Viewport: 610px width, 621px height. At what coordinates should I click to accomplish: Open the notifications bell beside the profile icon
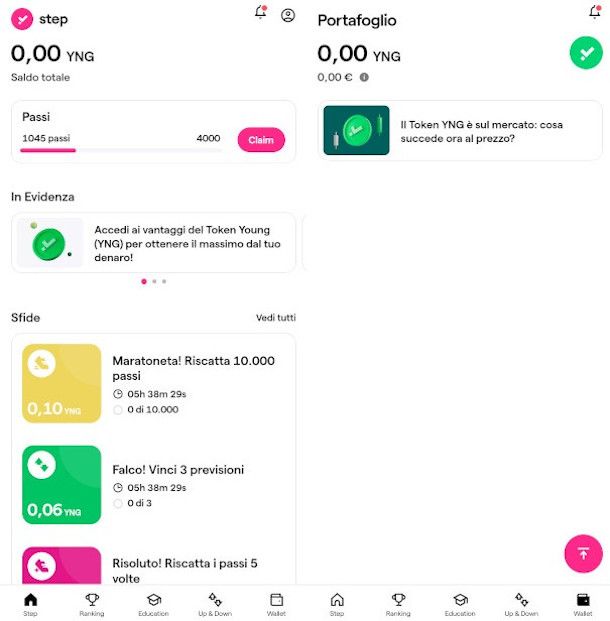(261, 14)
